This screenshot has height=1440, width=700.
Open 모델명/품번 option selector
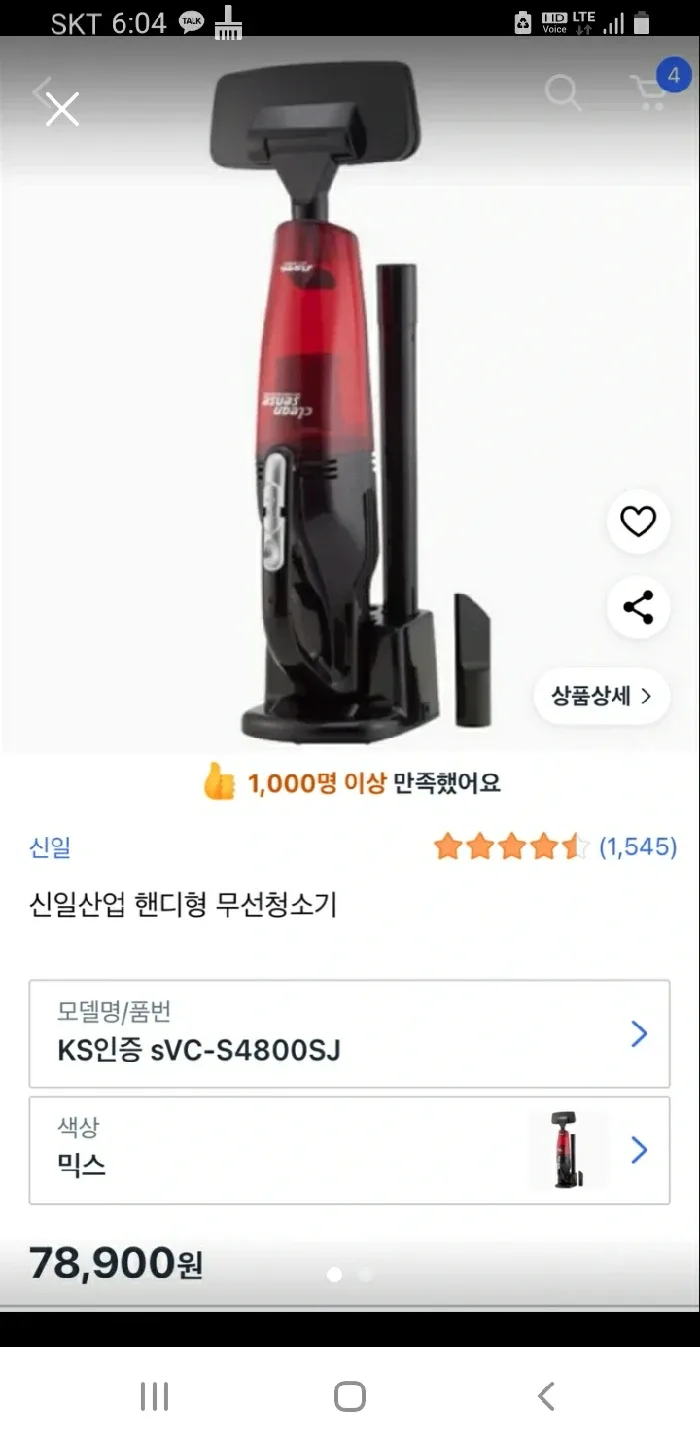tap(349, 1034)
